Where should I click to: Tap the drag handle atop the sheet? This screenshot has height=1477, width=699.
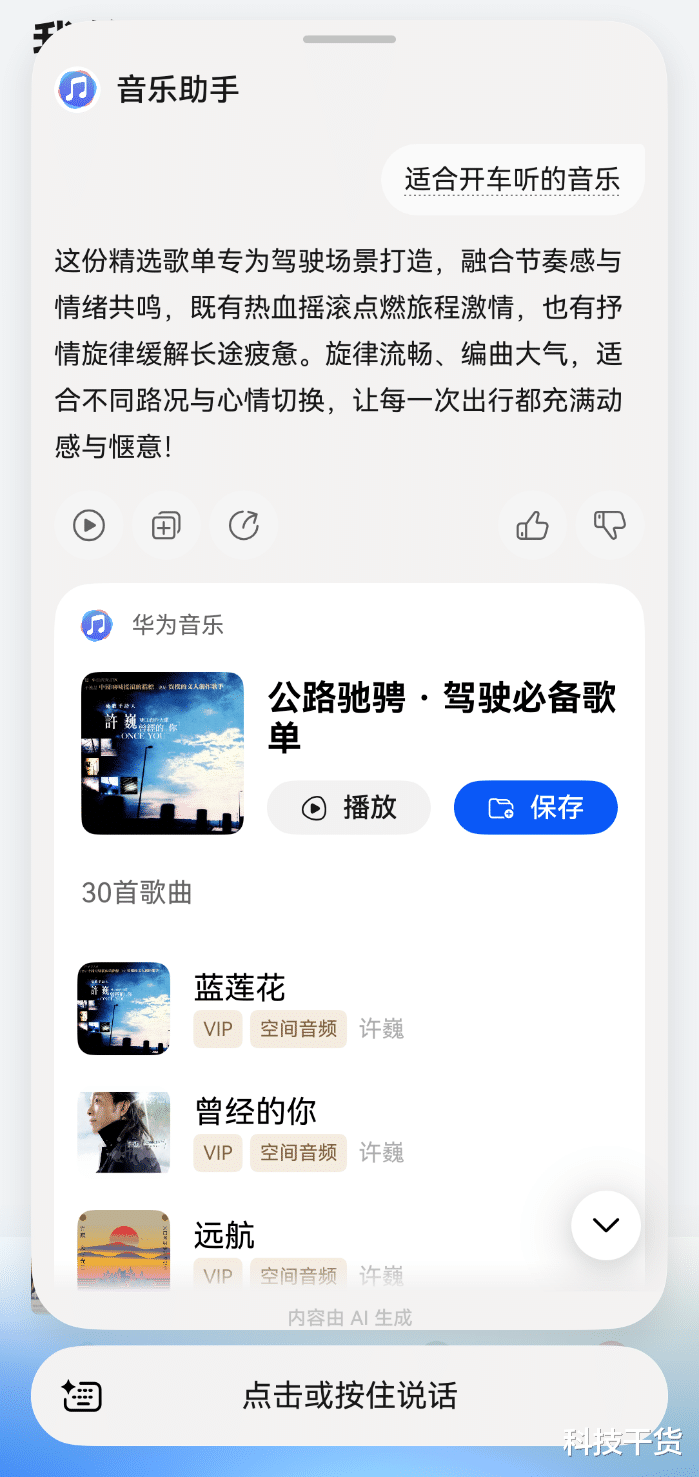pos(349,39)
